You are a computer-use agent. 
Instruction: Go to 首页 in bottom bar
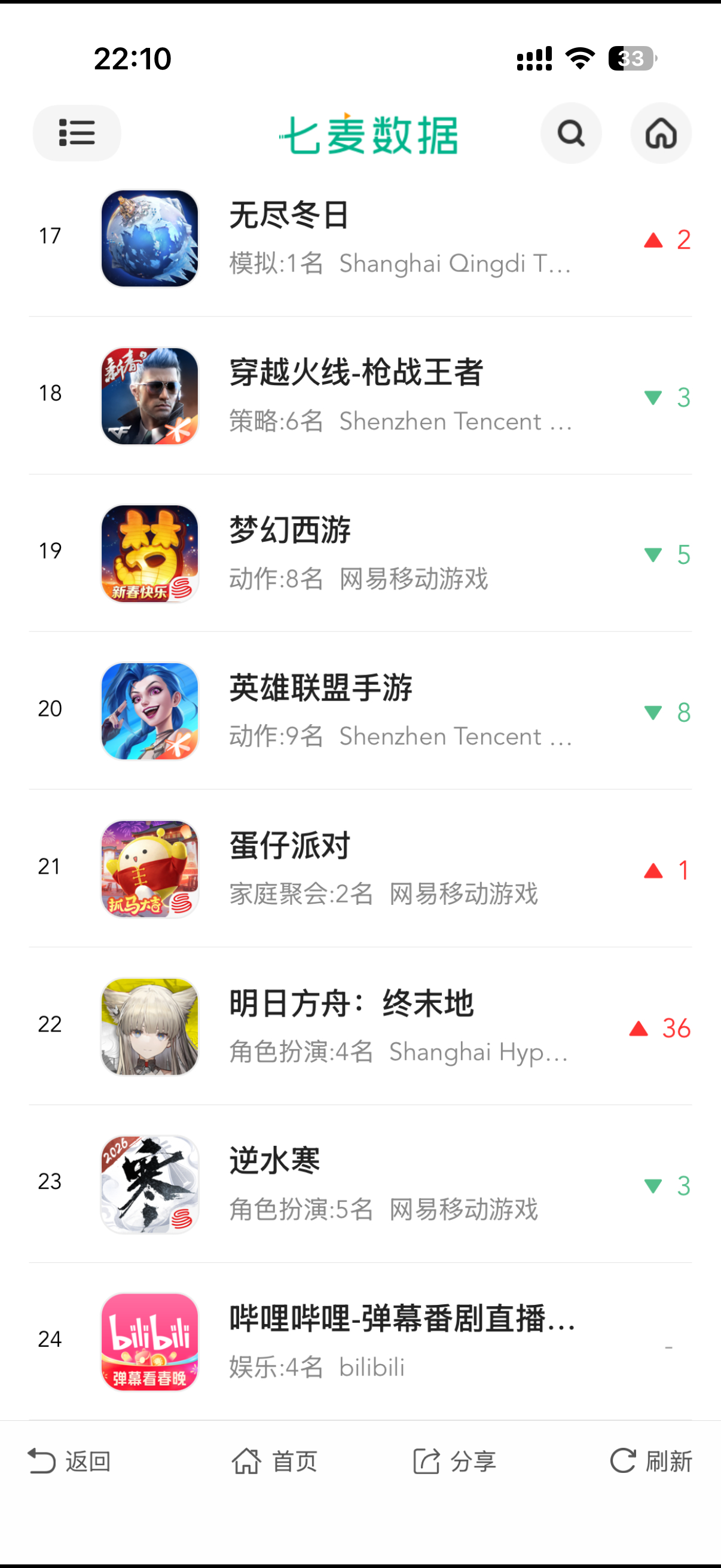pos(275,1461)
